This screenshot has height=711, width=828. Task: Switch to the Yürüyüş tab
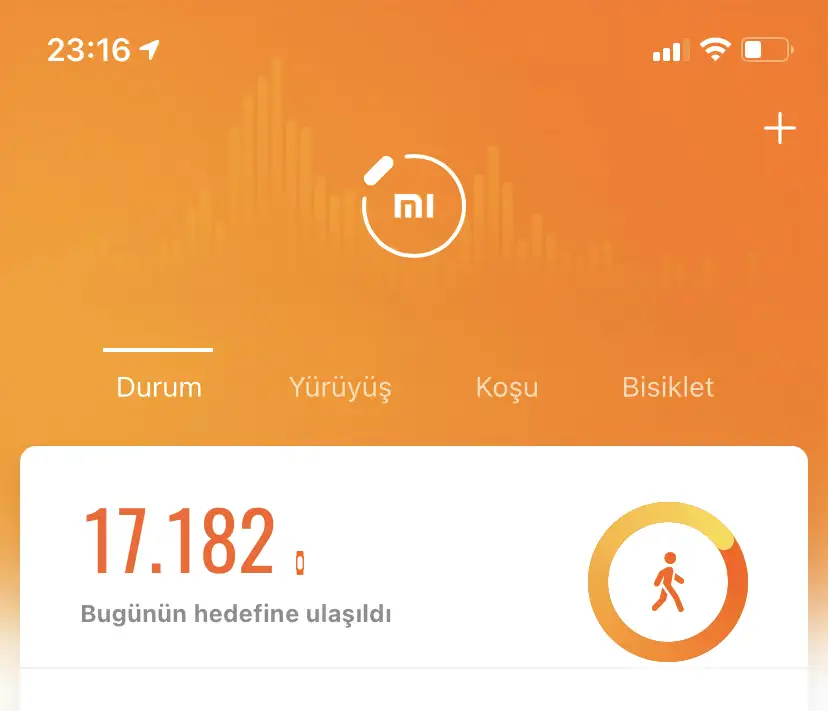coord(340,387)
